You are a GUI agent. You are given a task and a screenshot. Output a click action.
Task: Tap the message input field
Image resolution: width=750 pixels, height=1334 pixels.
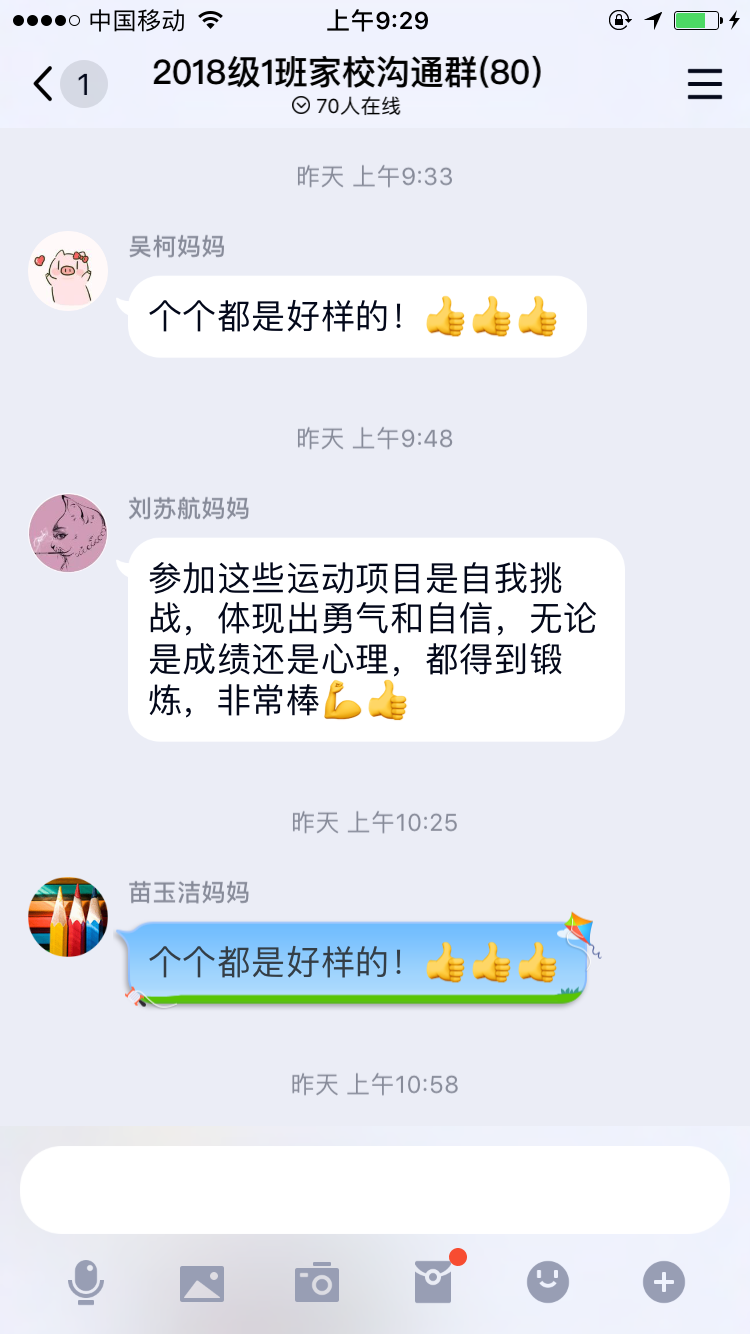374,1190
